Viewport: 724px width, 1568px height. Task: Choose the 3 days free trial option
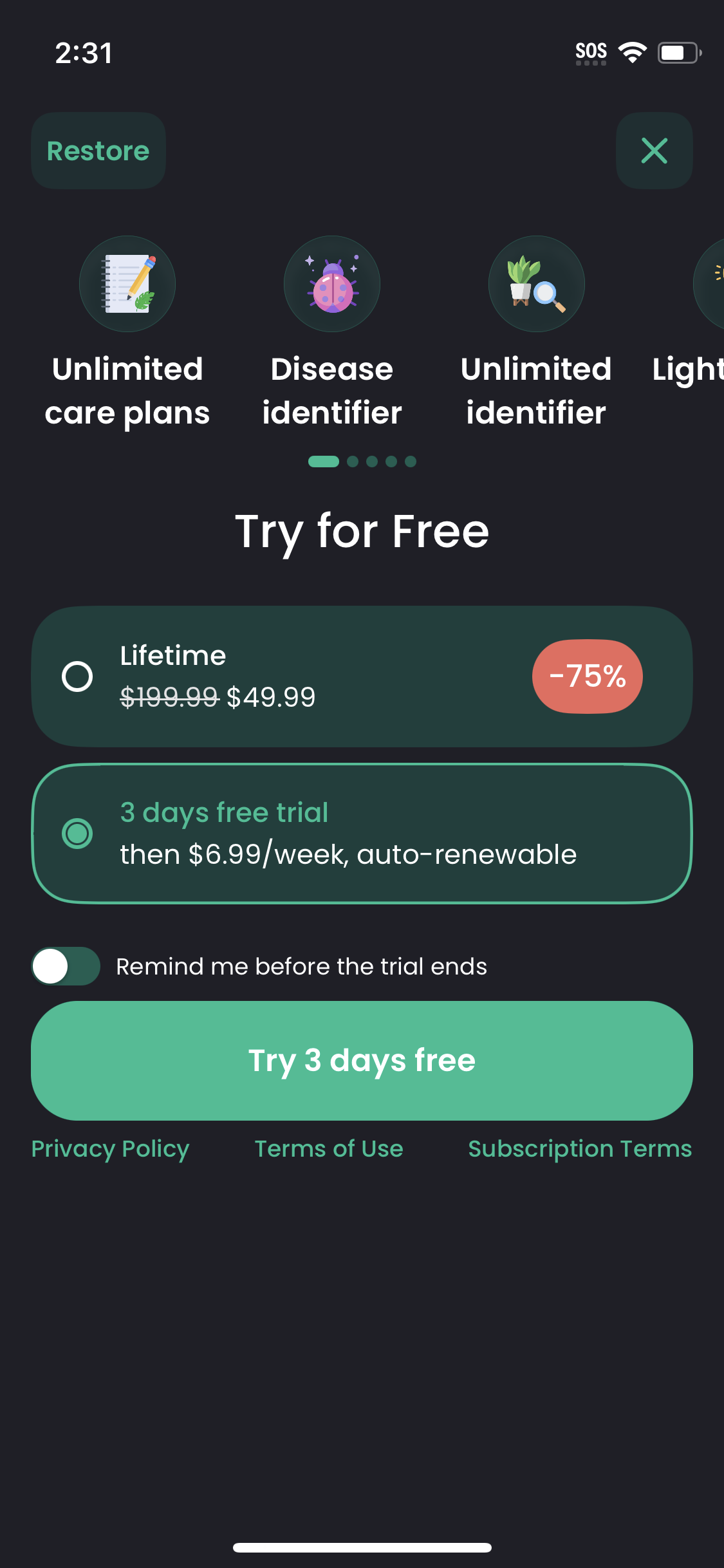click(x=362, y=834)
